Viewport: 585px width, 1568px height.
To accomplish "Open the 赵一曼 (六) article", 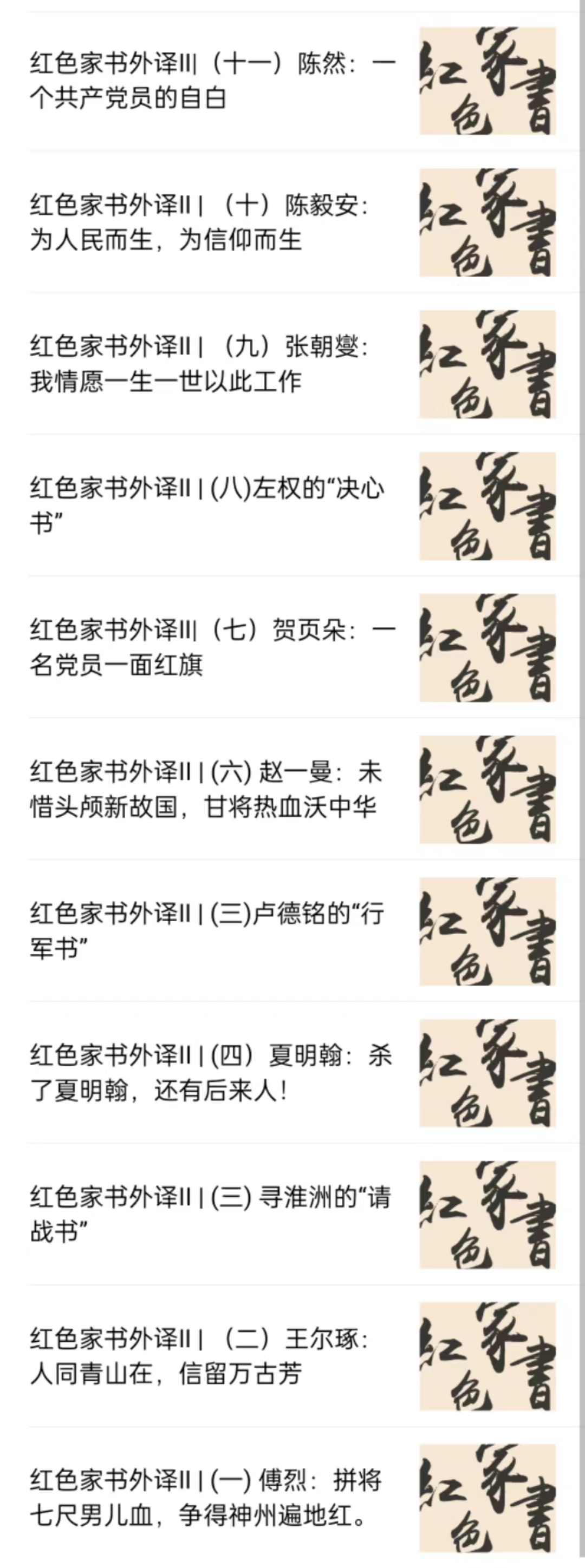I will tap(206, 790).
